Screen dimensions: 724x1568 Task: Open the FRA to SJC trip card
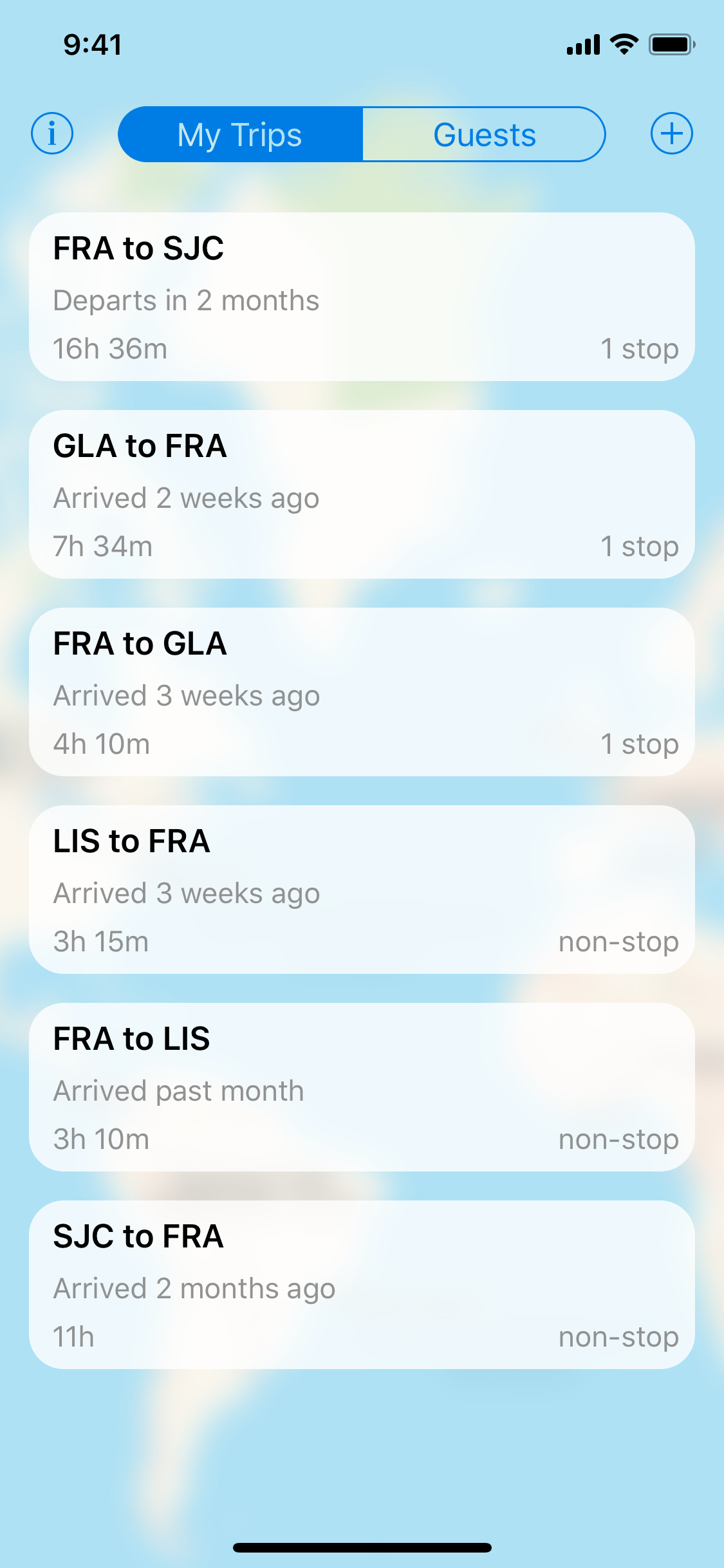[x=362, y=296]
